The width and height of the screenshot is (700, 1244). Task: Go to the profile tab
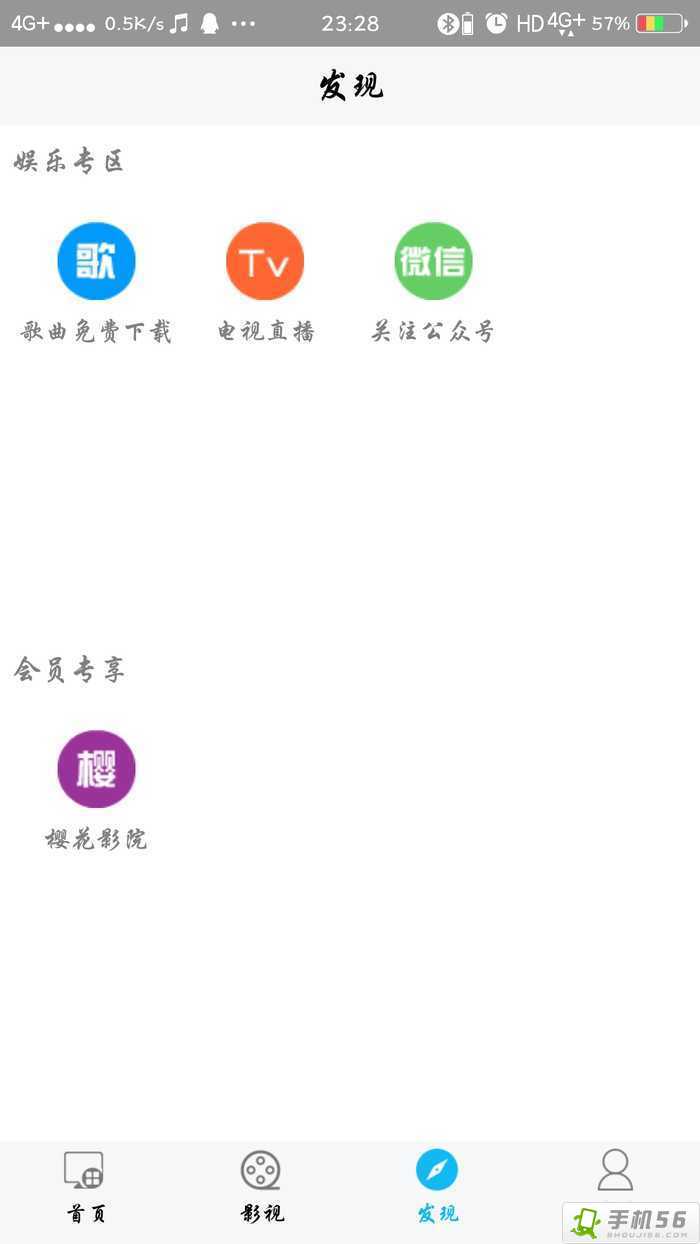[614, 1172]
